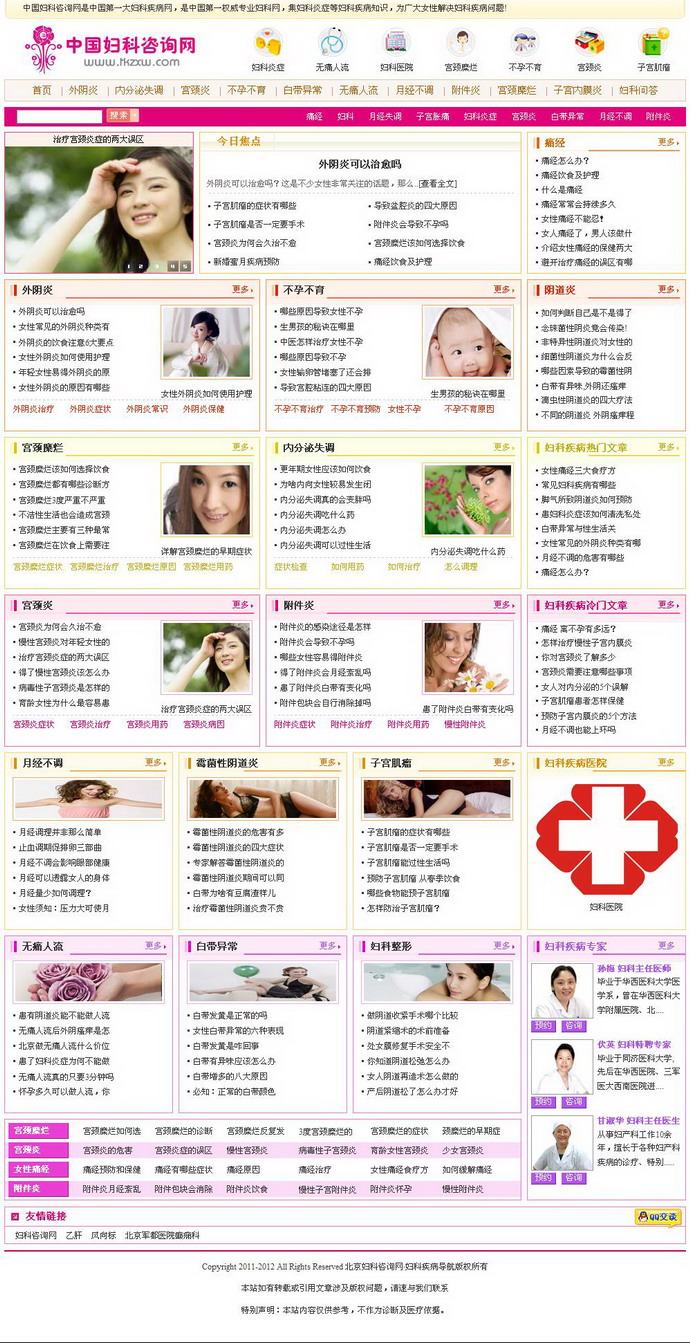The width and height of the screenshot is (690, 1343).
Task: Switch to the 内分泌失调 navigation tab
Action: point(139,90)
